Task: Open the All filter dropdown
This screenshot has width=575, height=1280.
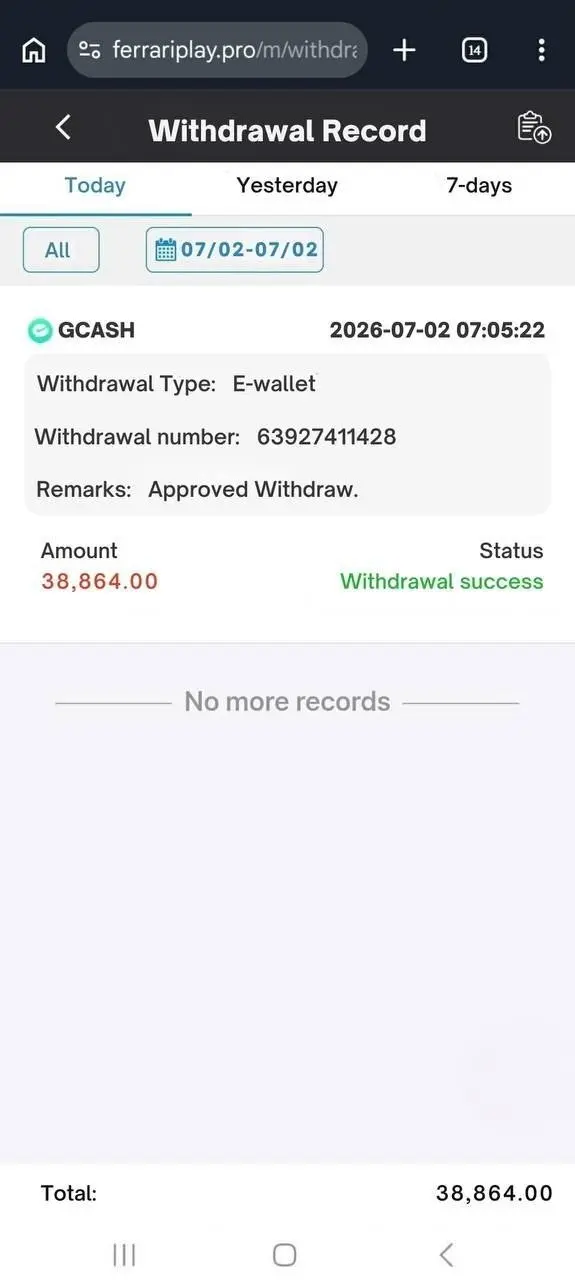Action: tap(61, 250)
